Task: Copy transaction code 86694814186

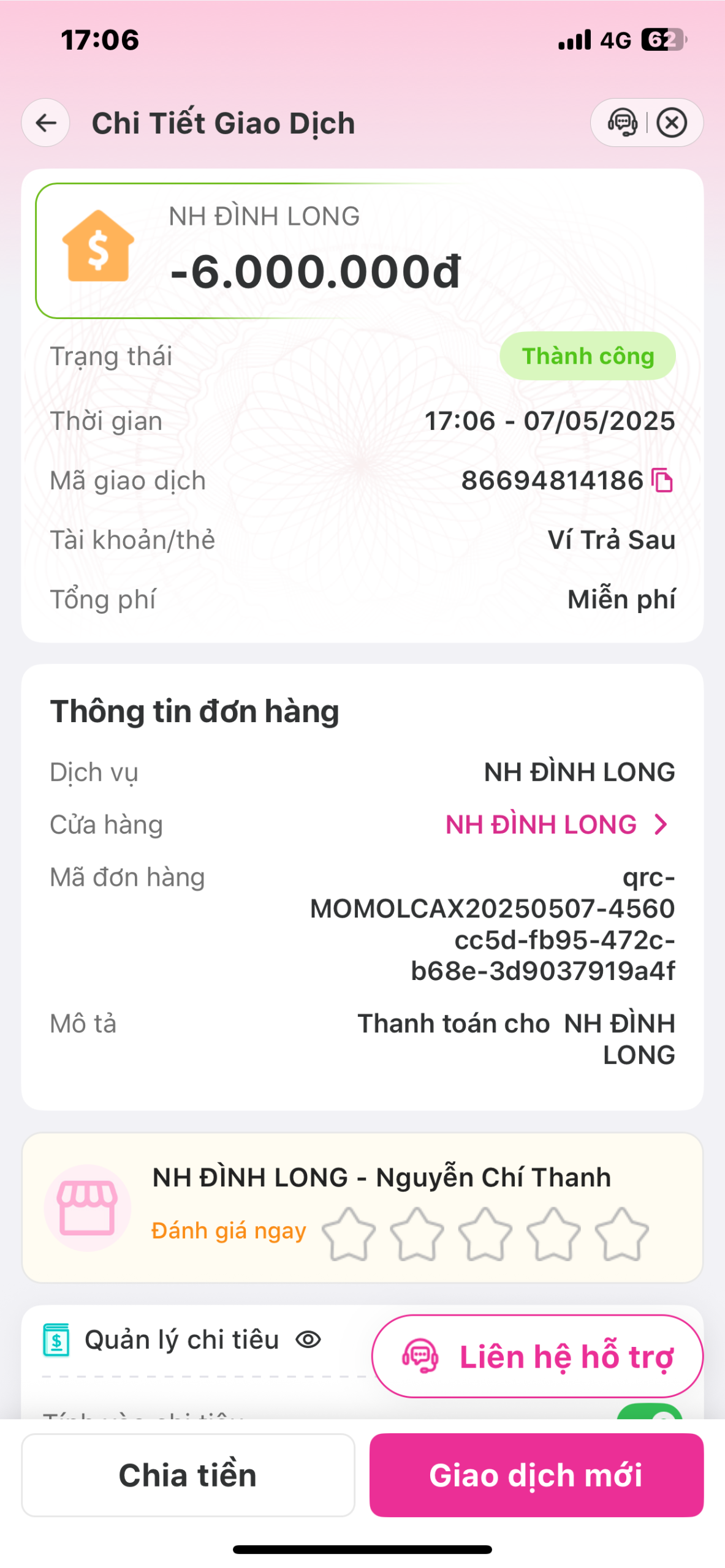Action: point(662,480)
